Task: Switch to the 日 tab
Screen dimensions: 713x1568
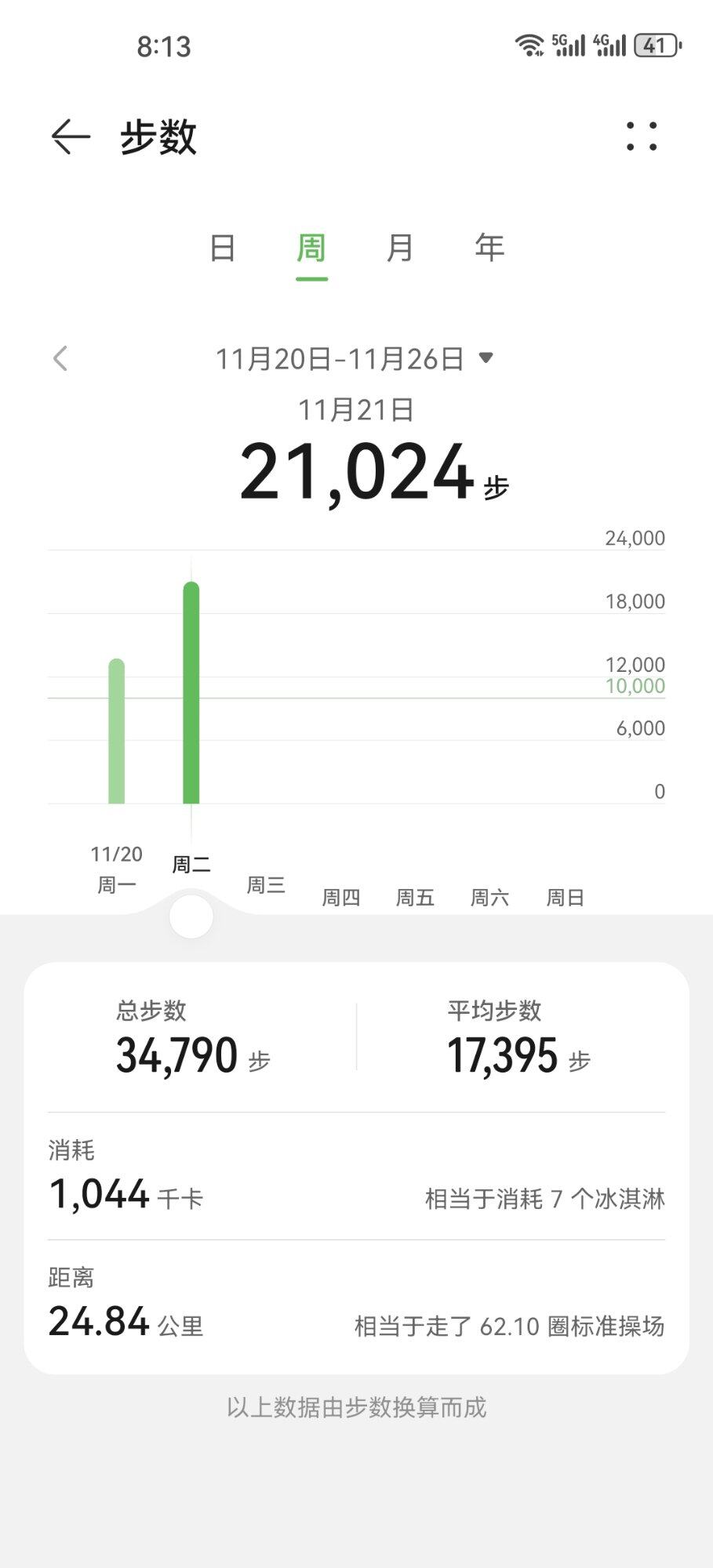Action: pyautogui.click(x=223, y=248)
